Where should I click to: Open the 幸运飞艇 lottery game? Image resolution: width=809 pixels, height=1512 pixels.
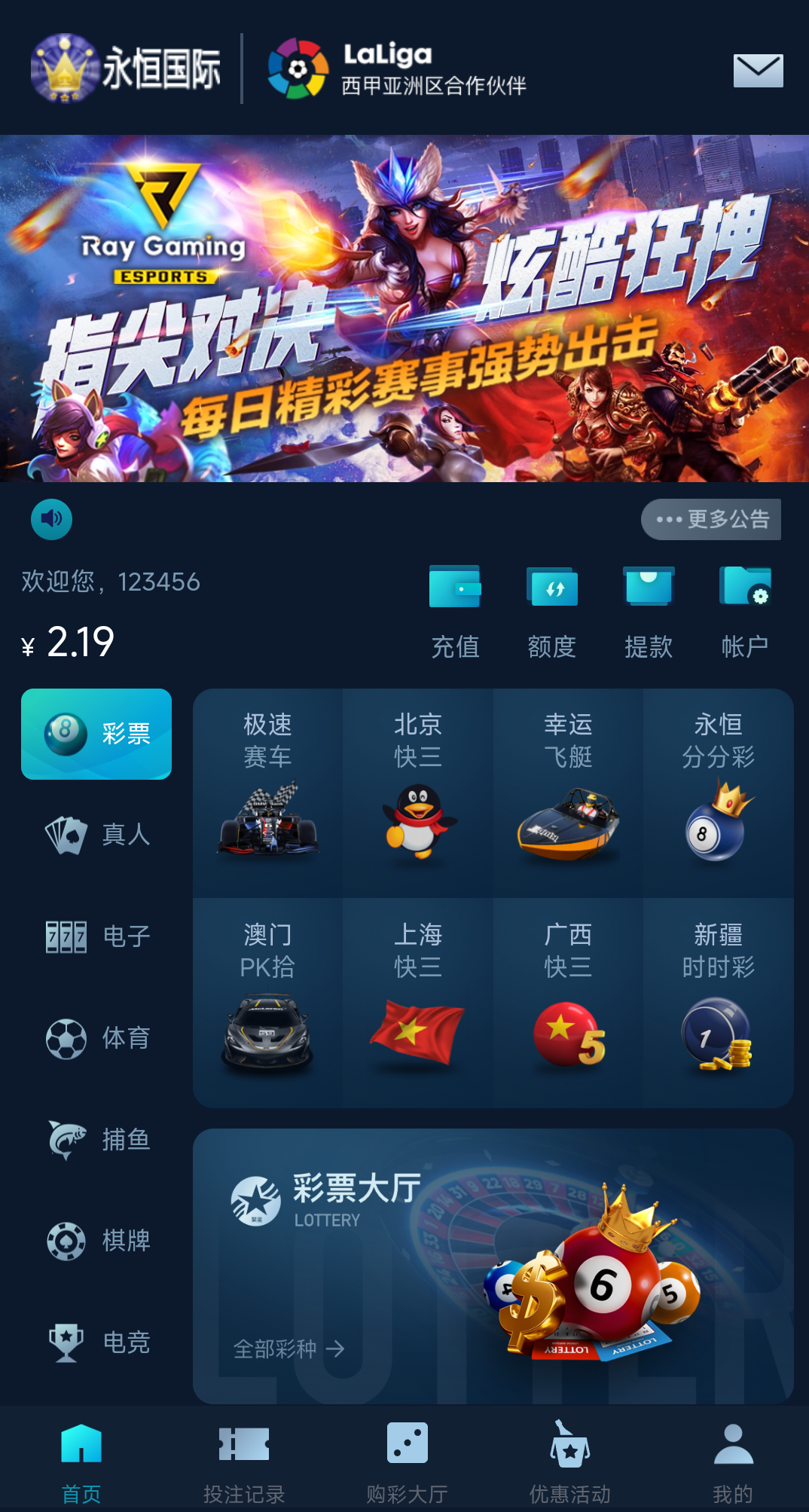[x=568, y=791]
